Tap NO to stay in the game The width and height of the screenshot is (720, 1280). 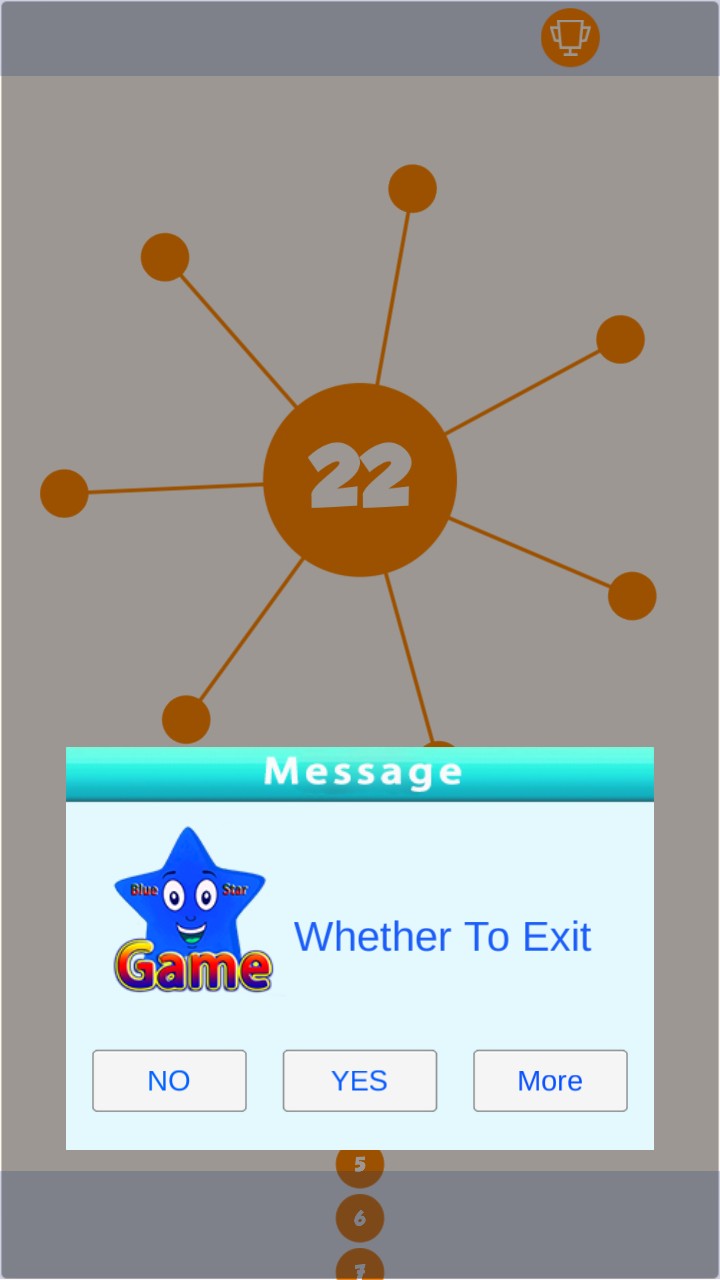point(169,1080)
